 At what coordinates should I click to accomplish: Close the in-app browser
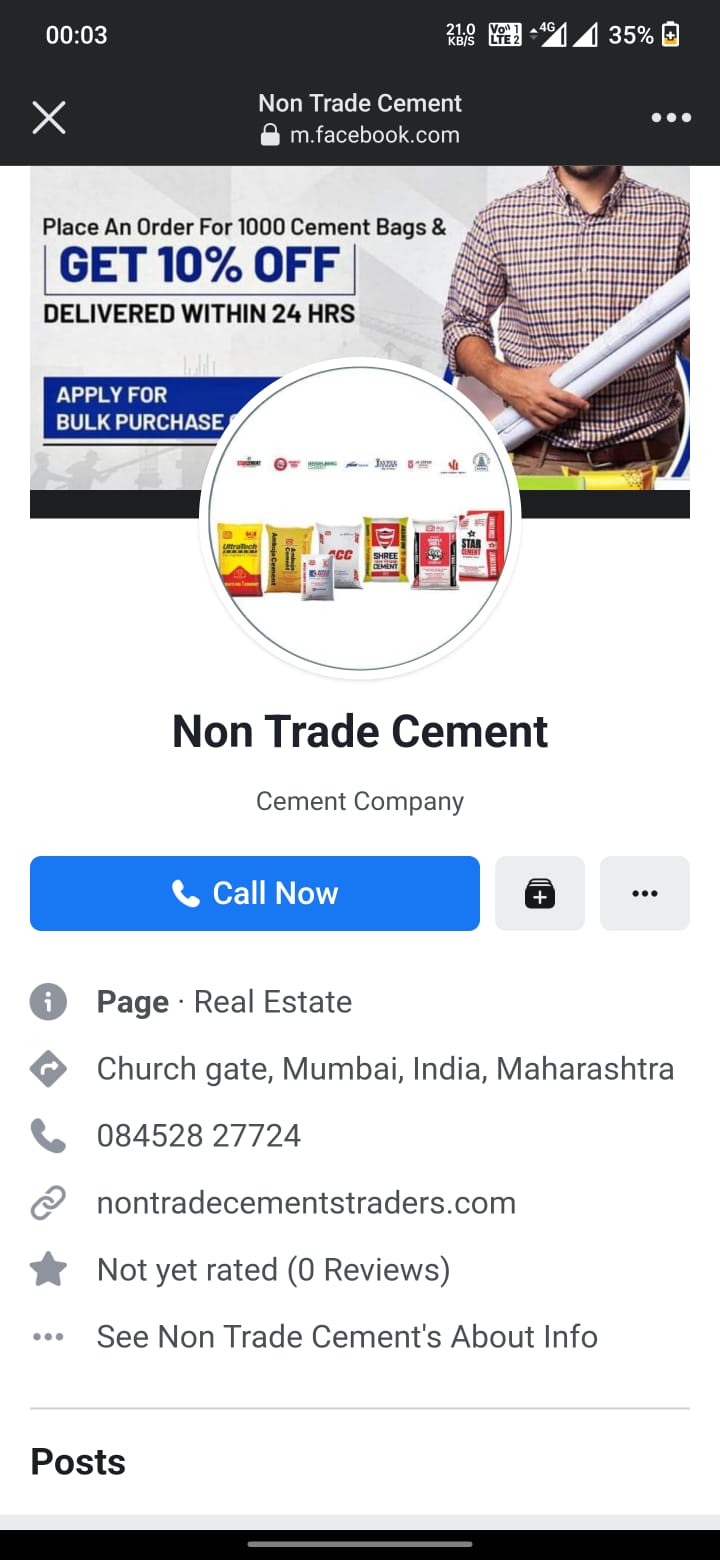(48, 118)
